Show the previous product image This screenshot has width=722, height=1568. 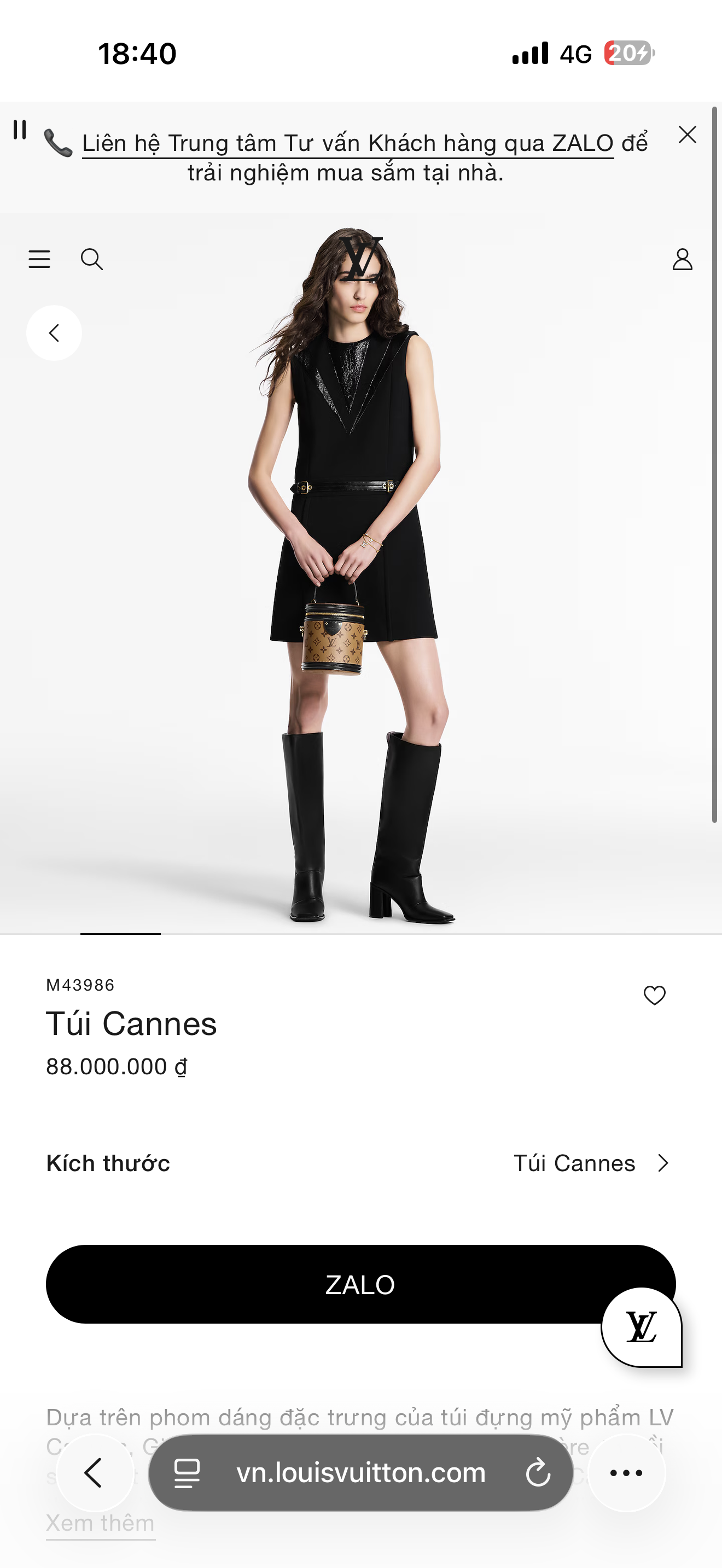[x=54, y=333]
